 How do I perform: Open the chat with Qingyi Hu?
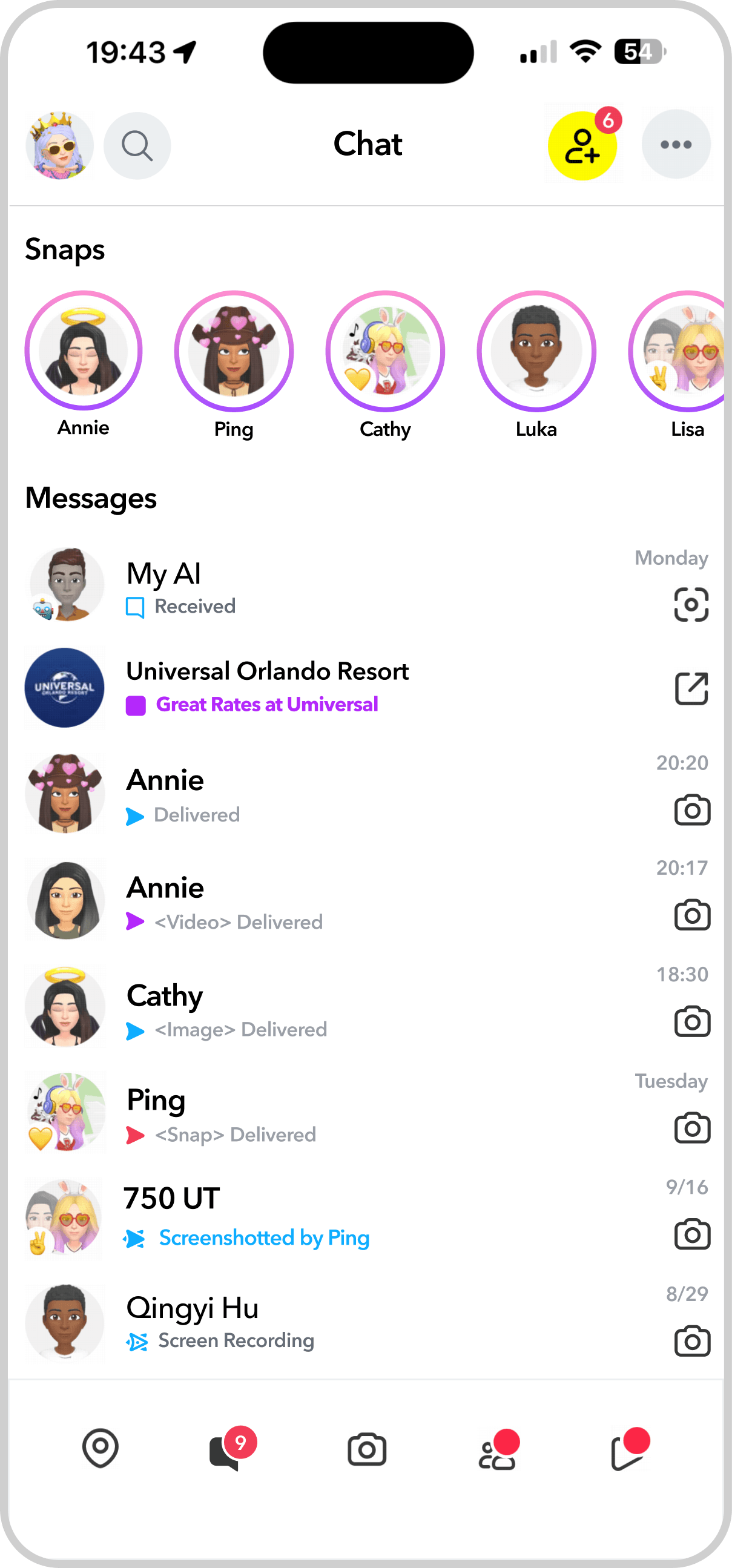(x=305, y=1323)
